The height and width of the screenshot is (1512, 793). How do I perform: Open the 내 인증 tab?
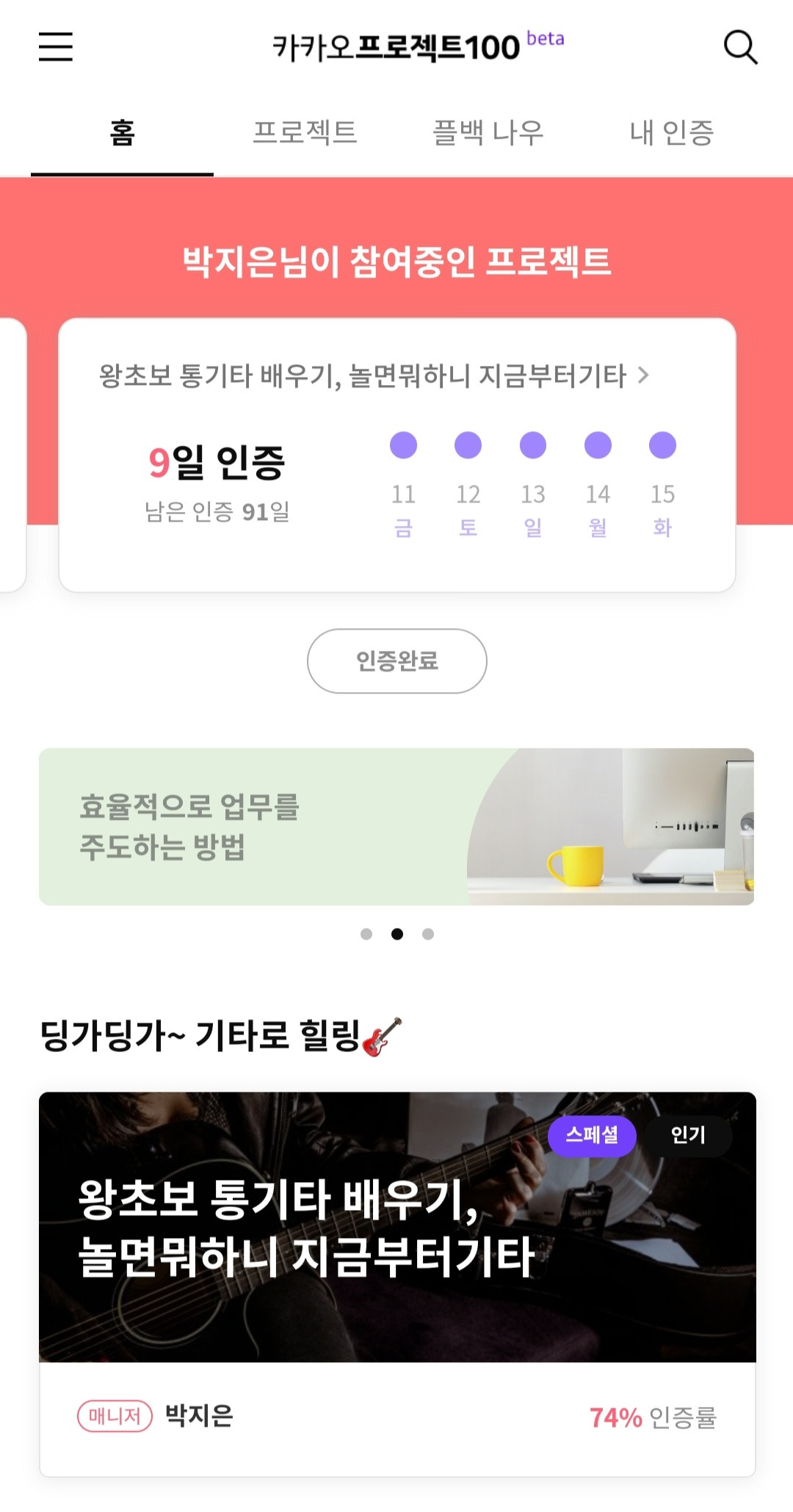point(673,132)
